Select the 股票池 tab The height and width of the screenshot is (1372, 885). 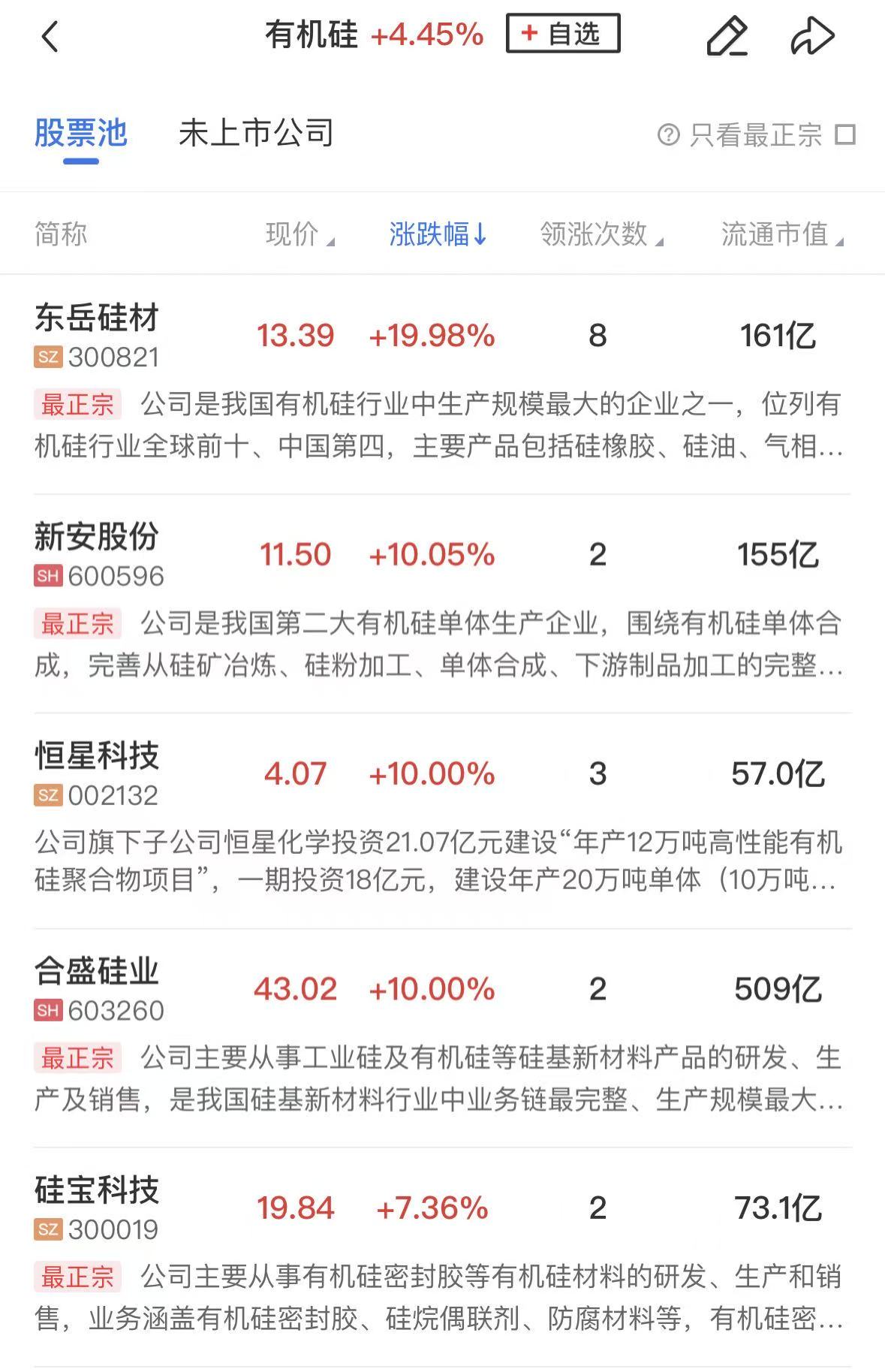[81, 134]
